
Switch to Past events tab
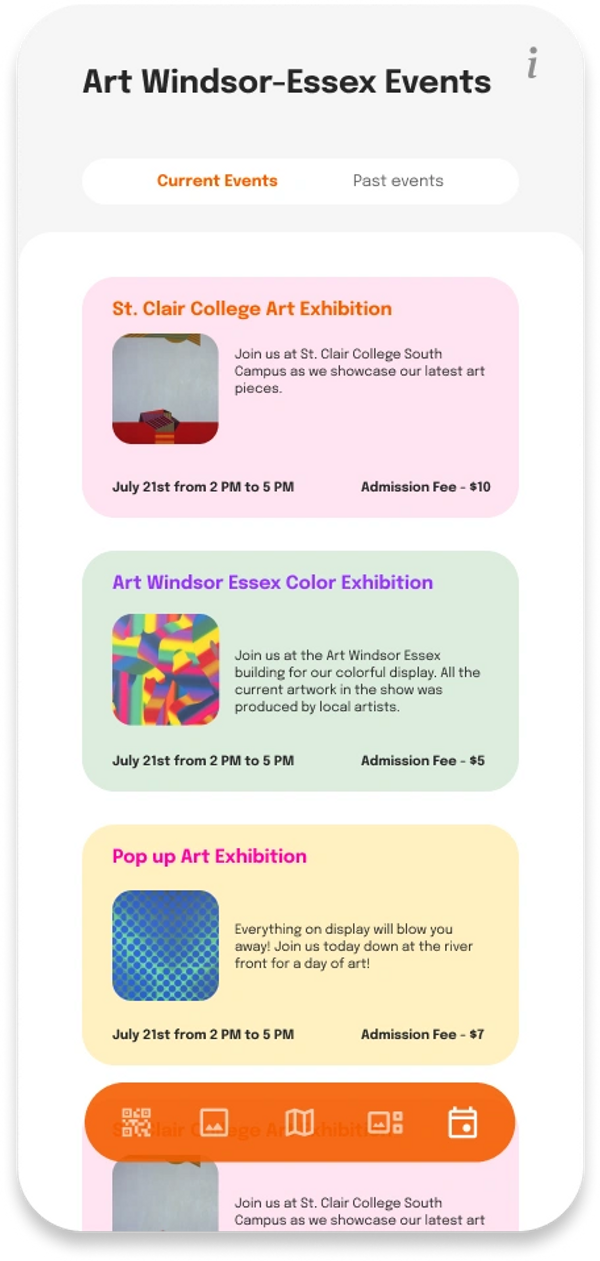(x=398, y=181)
